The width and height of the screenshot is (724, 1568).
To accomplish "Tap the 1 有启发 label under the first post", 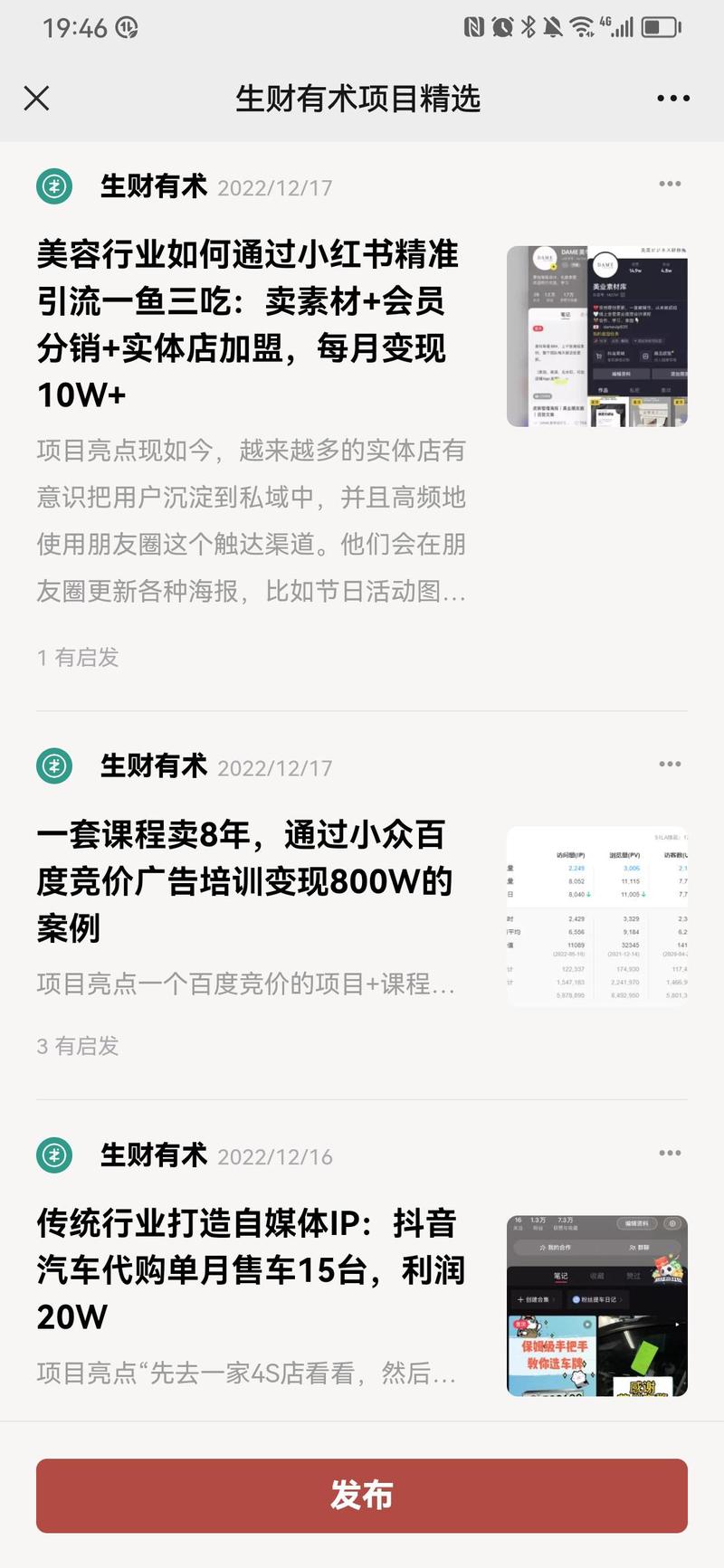I will (78, 659).
